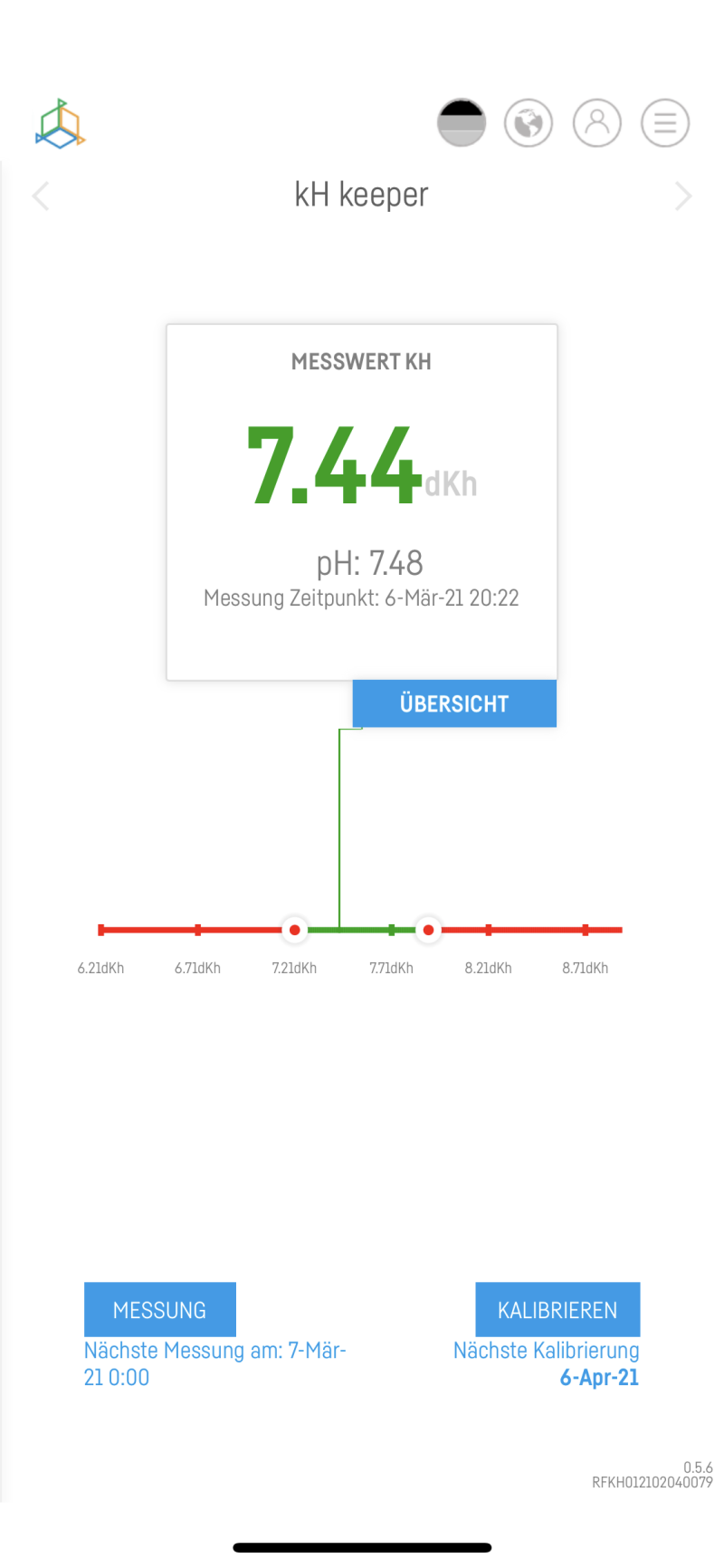Tap the cube logo in the header
Viewport: 724px width, 1568px height.
tap(61, 124)
